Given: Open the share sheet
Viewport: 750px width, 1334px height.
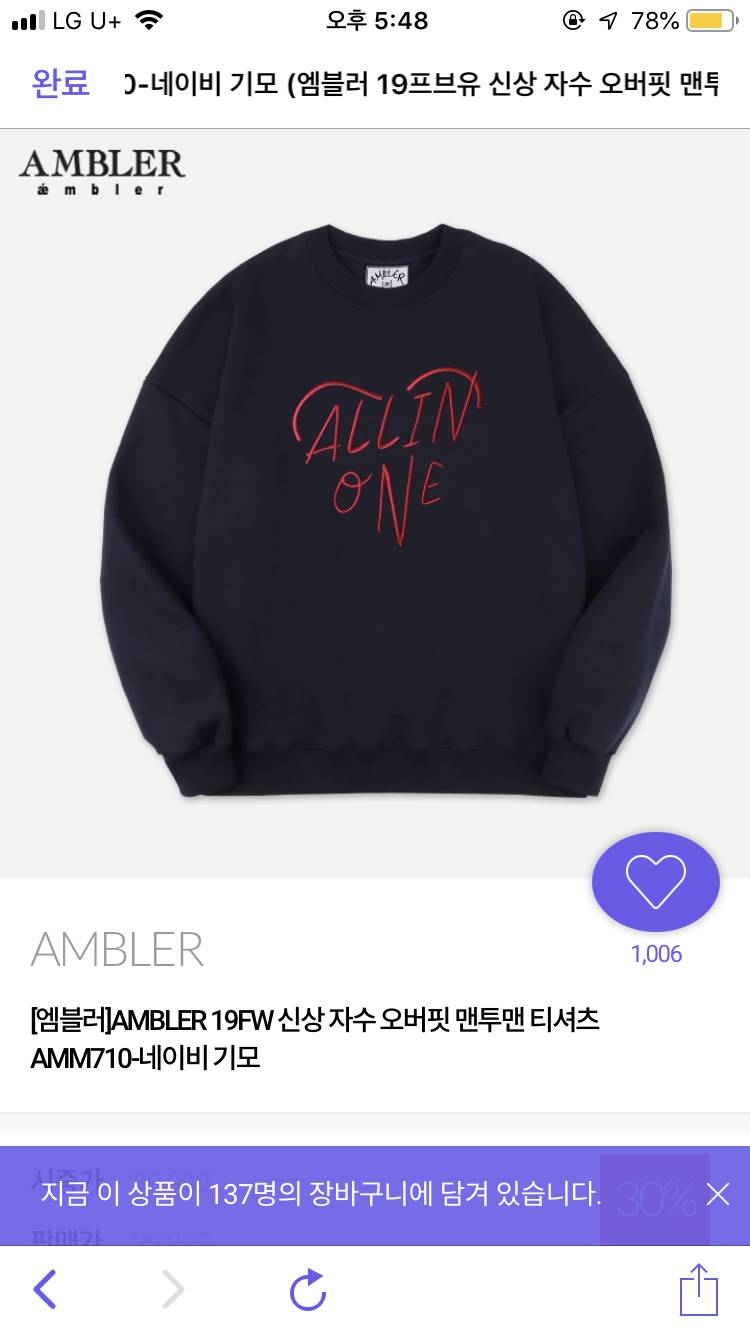Looking at the screenshot, I should 699,1289.
